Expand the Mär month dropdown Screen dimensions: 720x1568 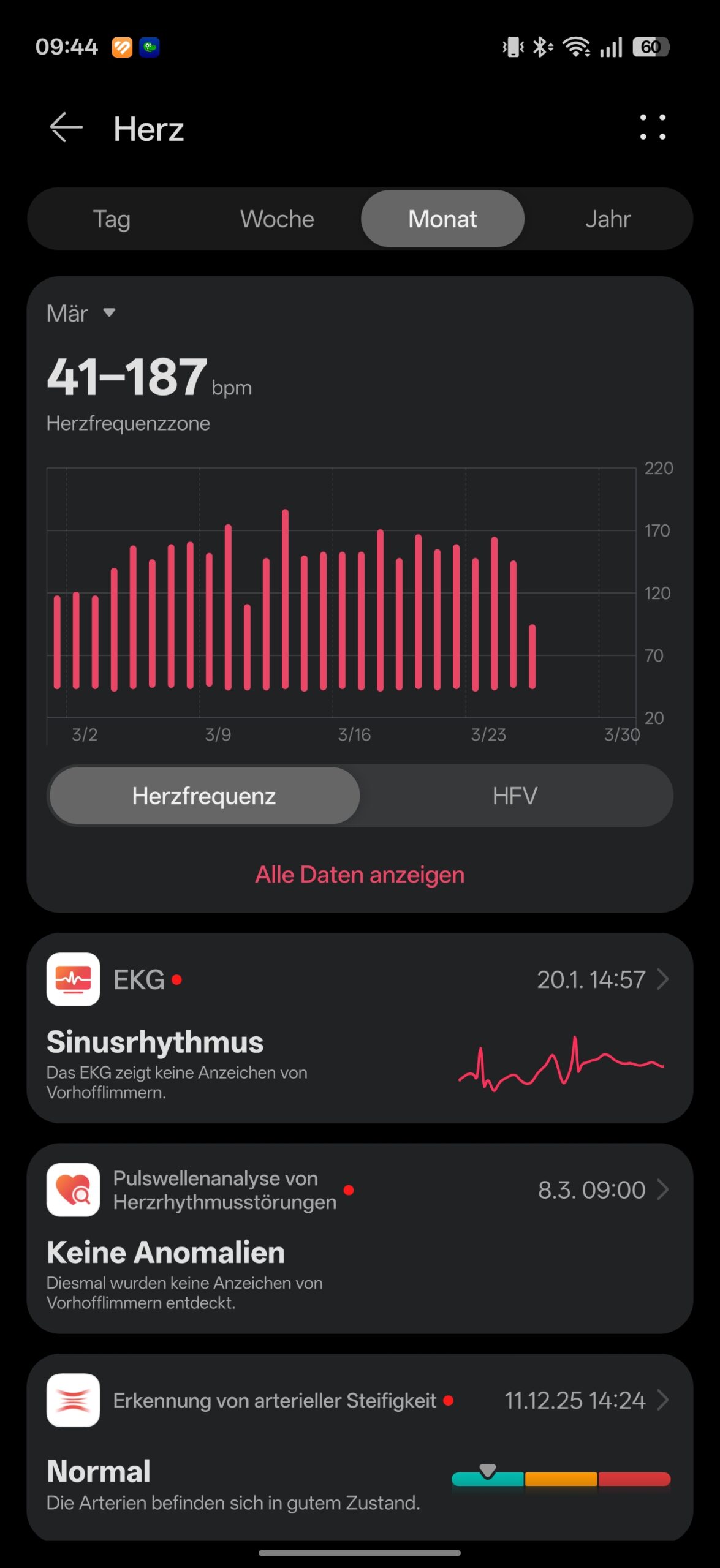click(81, 314)
